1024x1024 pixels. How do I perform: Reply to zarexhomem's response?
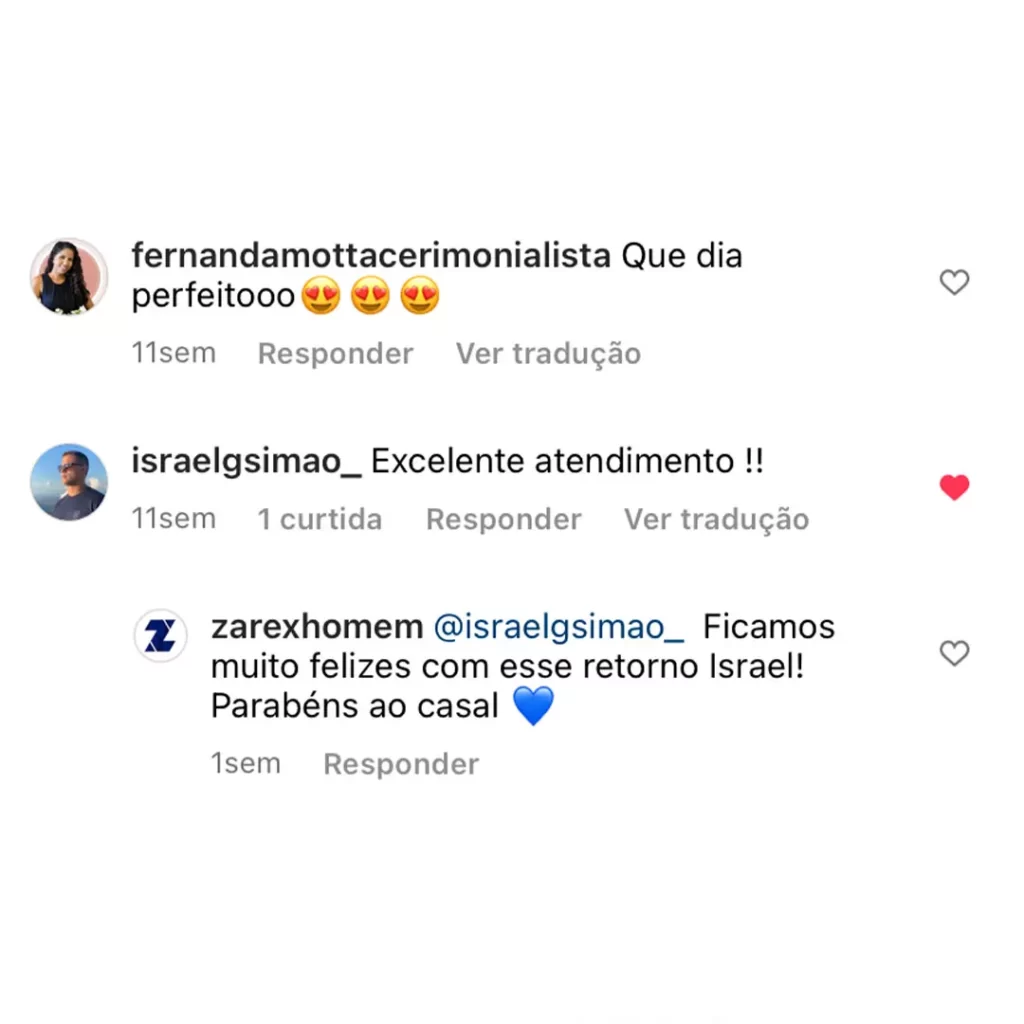(x=401, y=765)
